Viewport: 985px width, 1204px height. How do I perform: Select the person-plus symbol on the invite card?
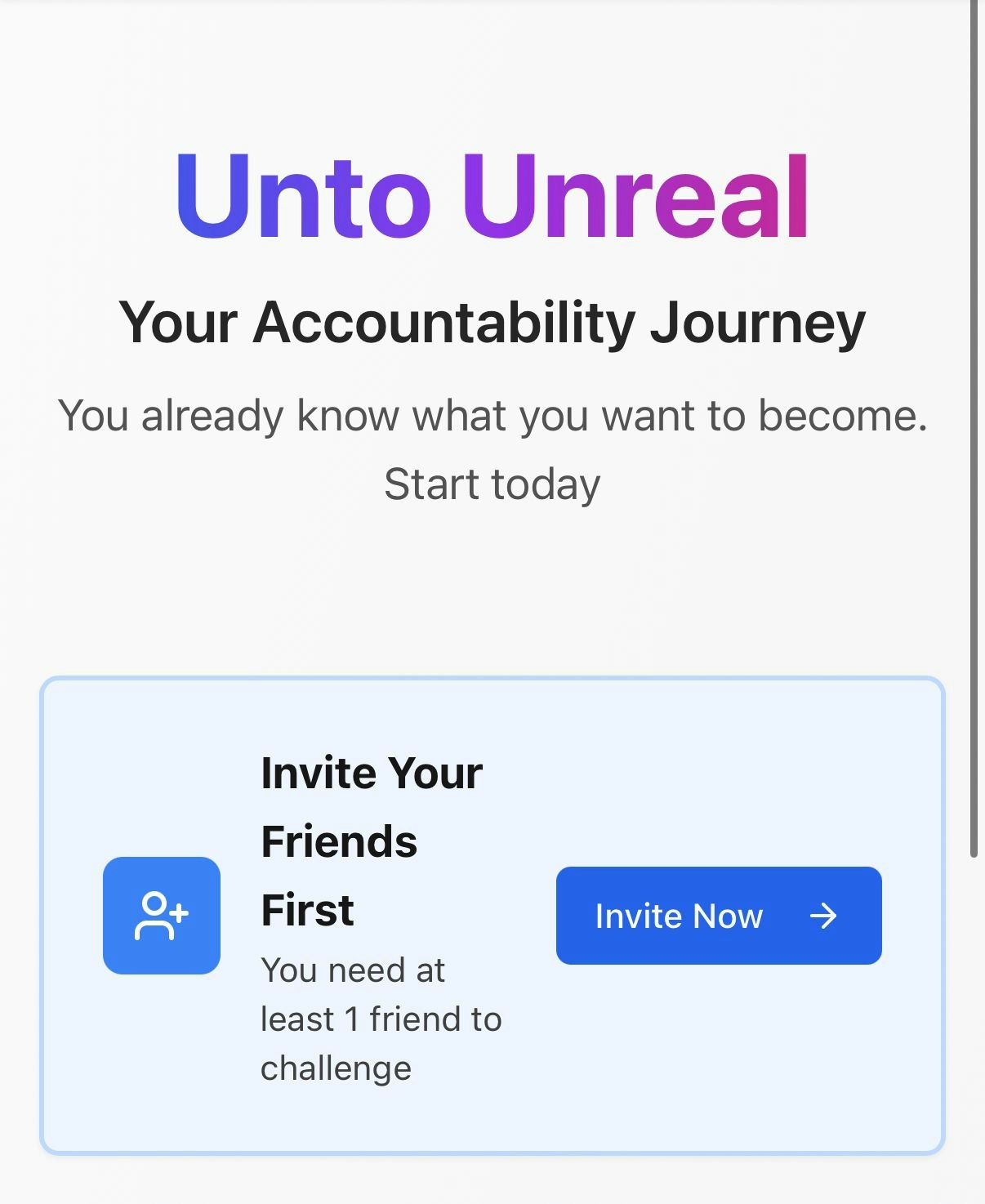161,915
